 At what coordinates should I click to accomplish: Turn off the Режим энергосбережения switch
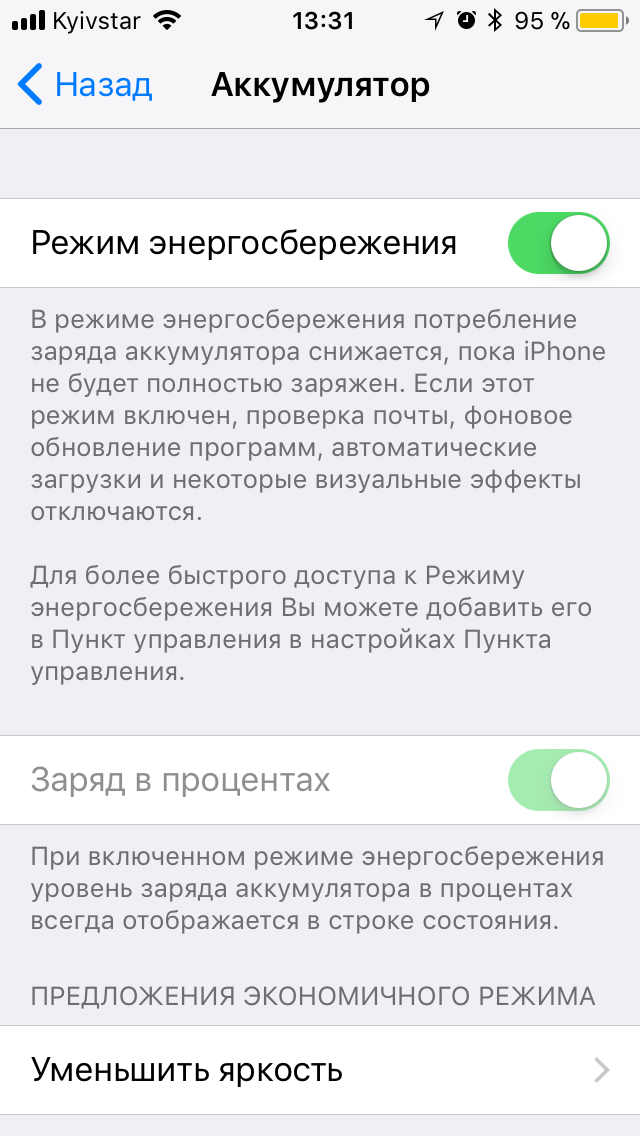click(558, 243)
